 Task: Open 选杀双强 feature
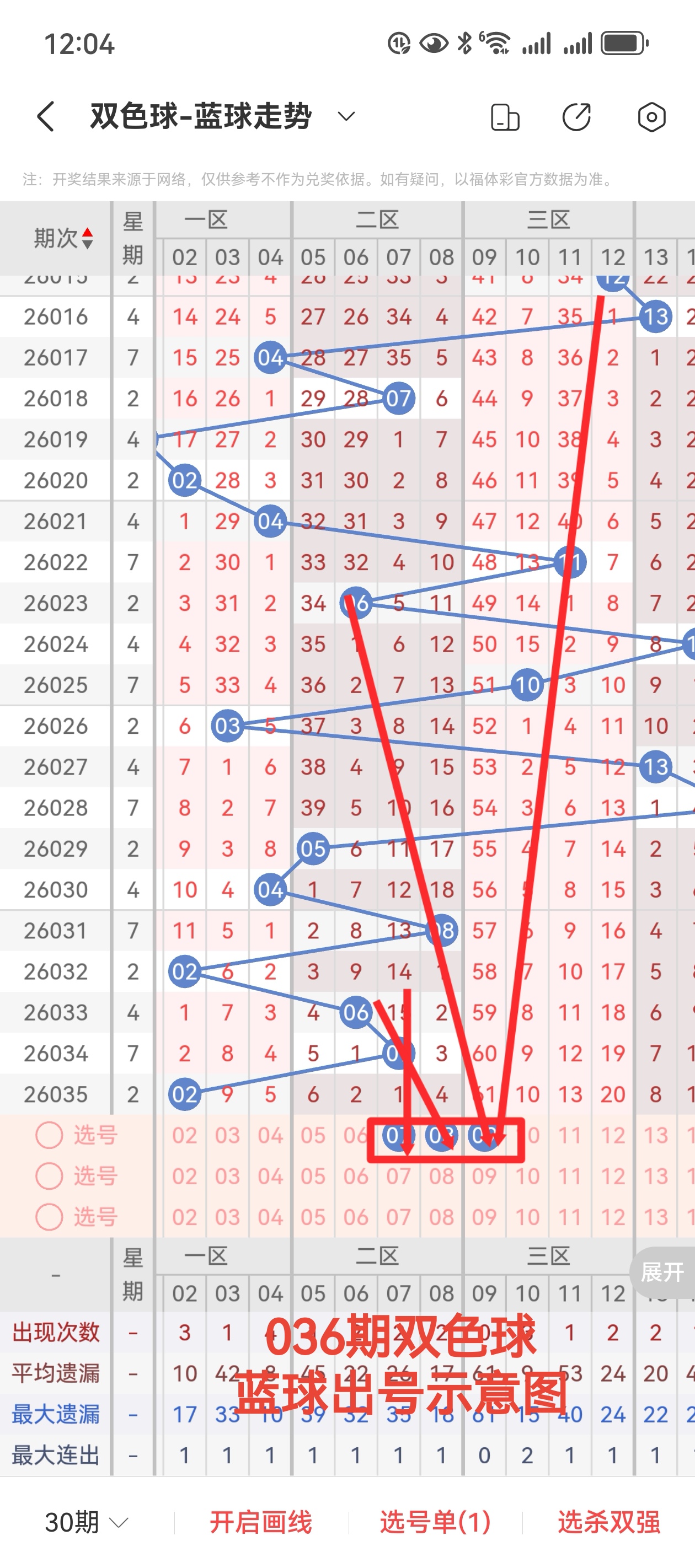click(x=608, y=1522)
